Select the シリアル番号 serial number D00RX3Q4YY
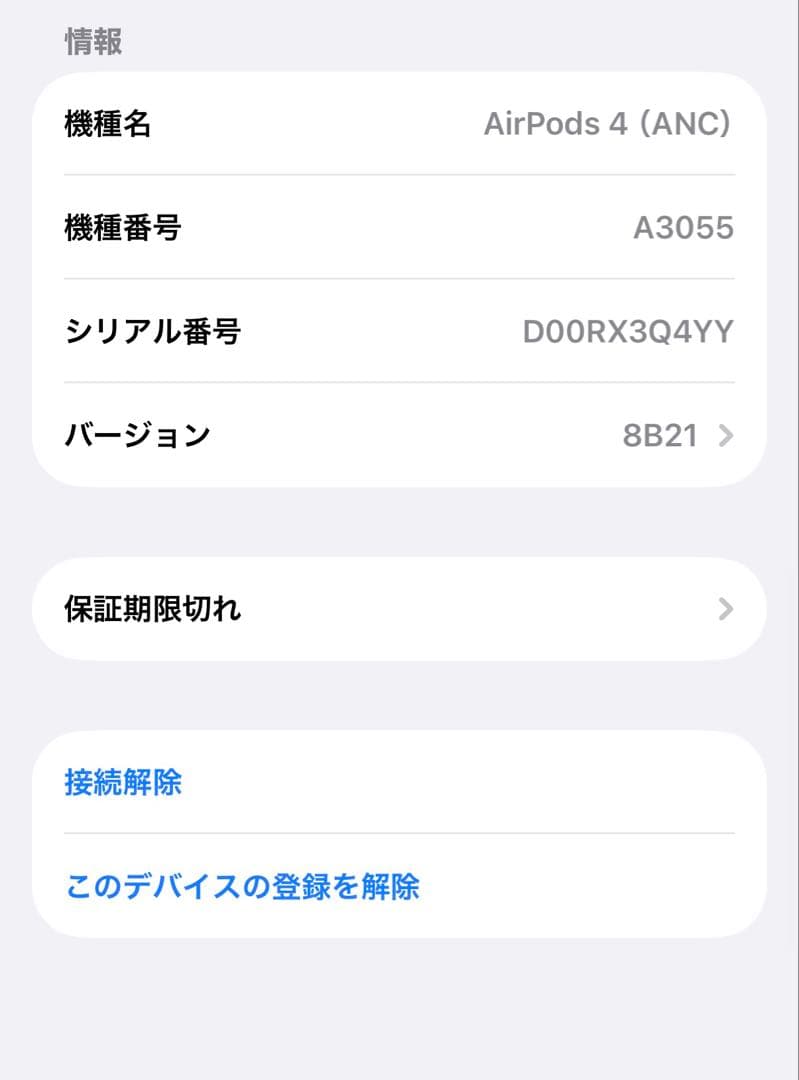The height and width of the screenshot is (1080, 799). coord(400,331)
